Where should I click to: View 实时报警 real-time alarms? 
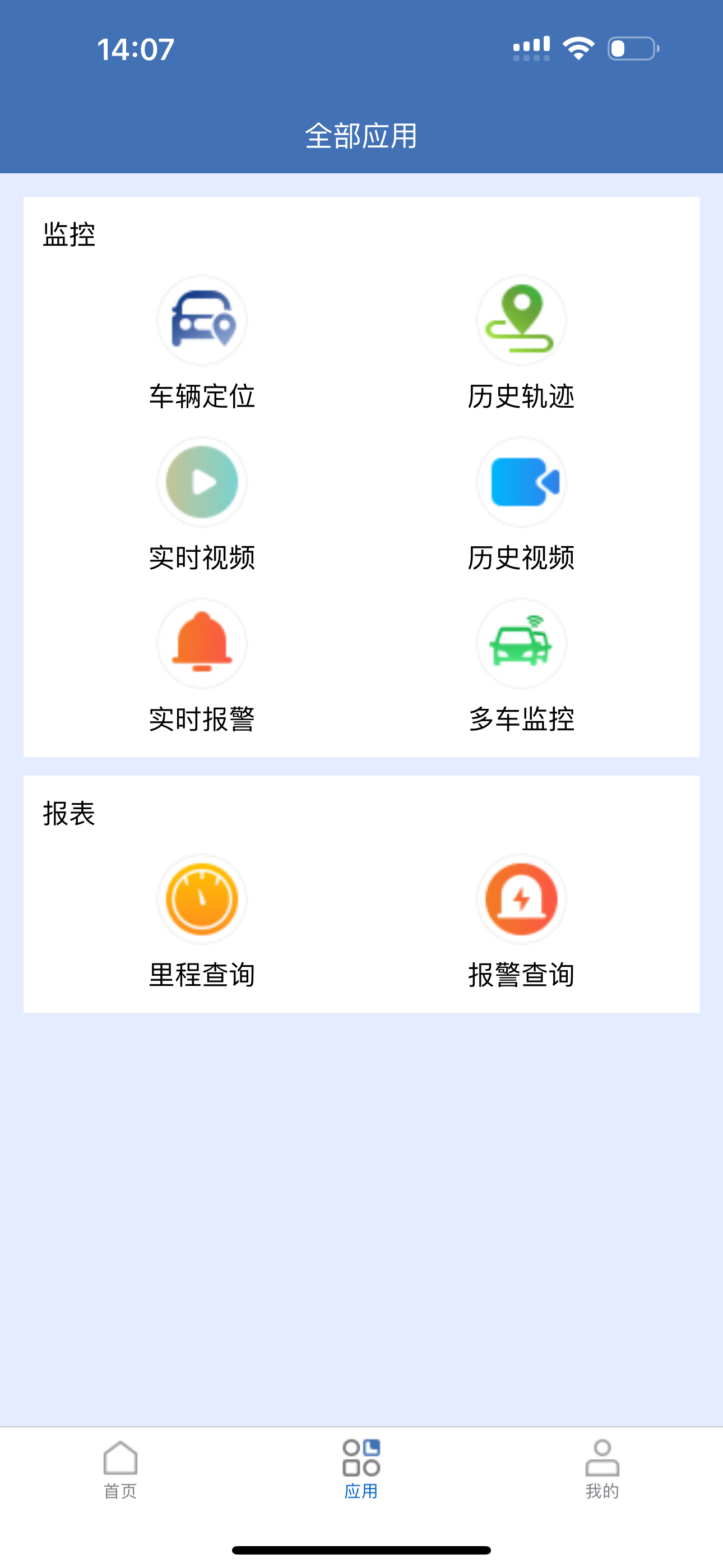(202, 666)
